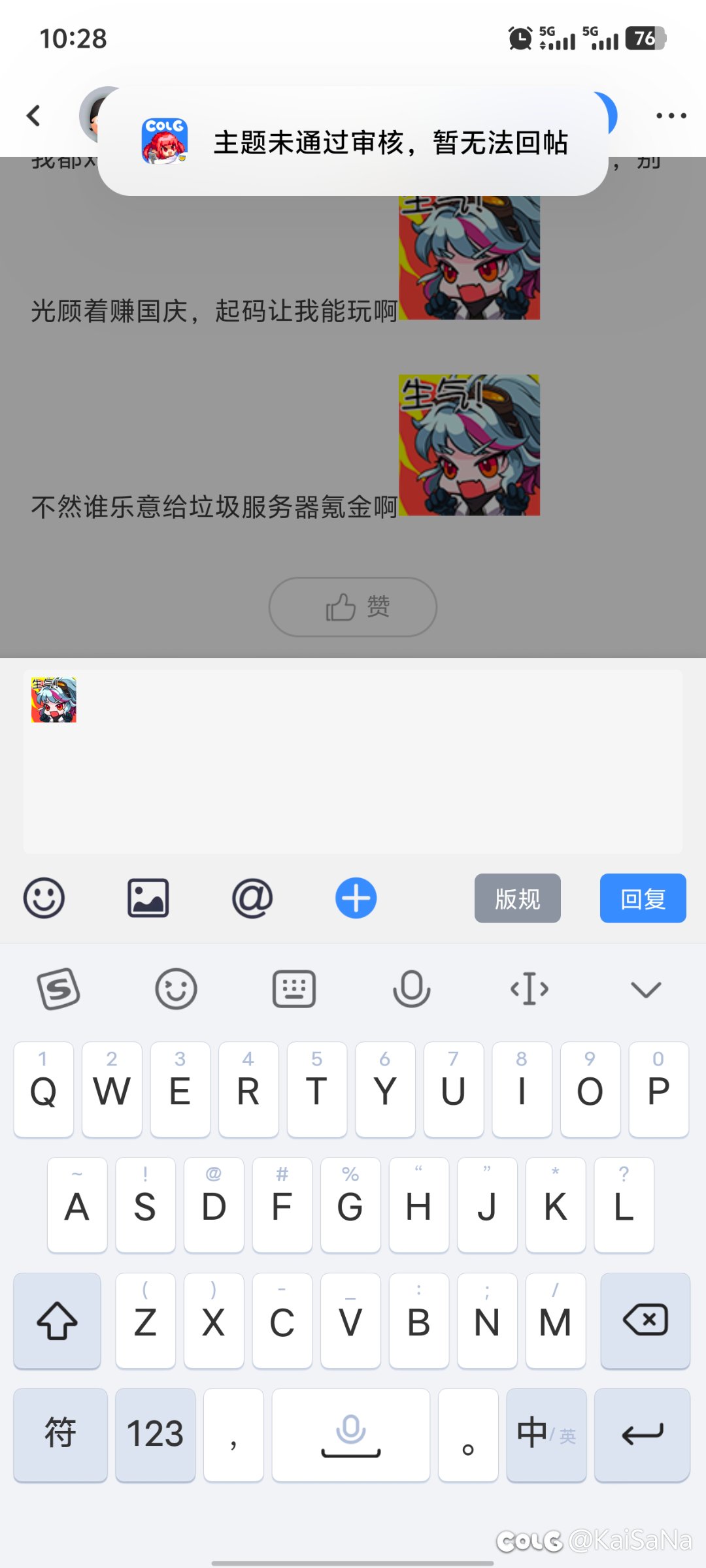The height and width of the screenshot is (1568, 706).
Task: Switch to the 123 number keyboard
Action: (155, 1435)
